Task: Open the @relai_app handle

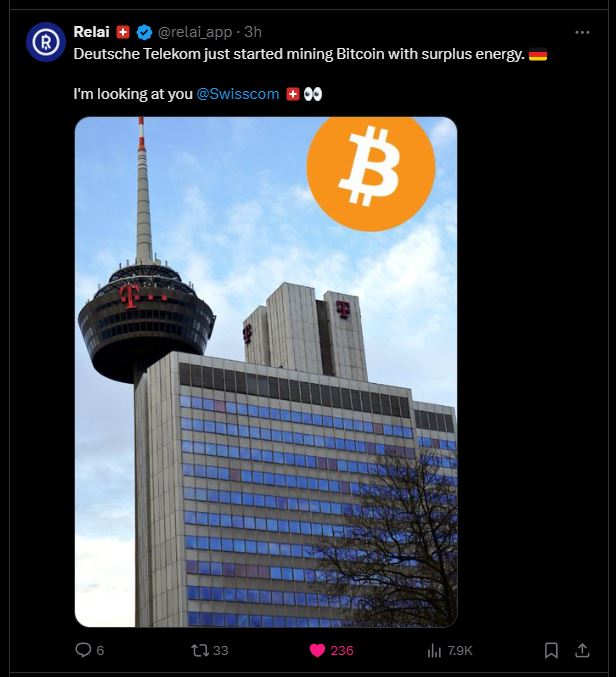Action: 197,32
